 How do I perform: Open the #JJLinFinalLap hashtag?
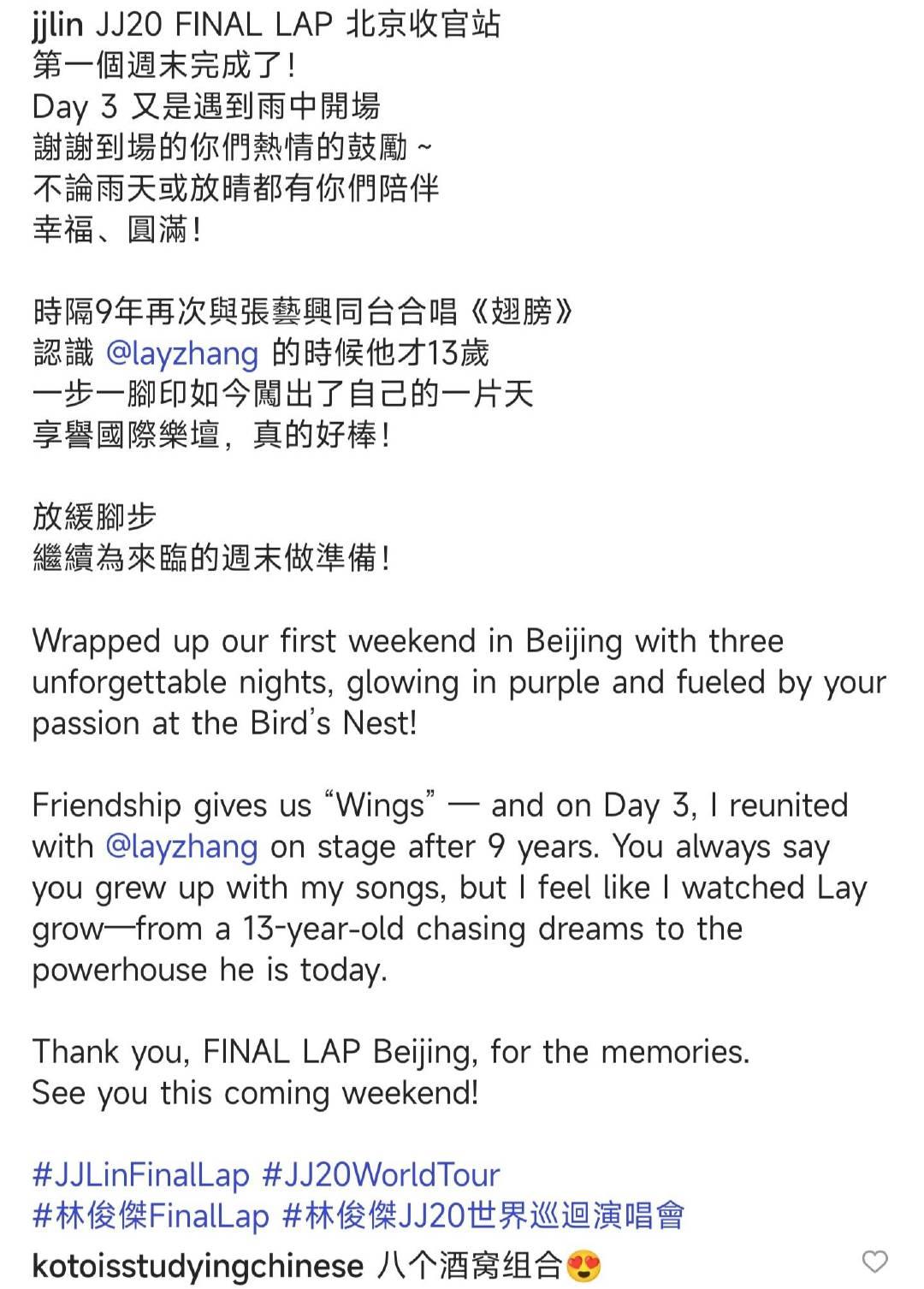140,1175
